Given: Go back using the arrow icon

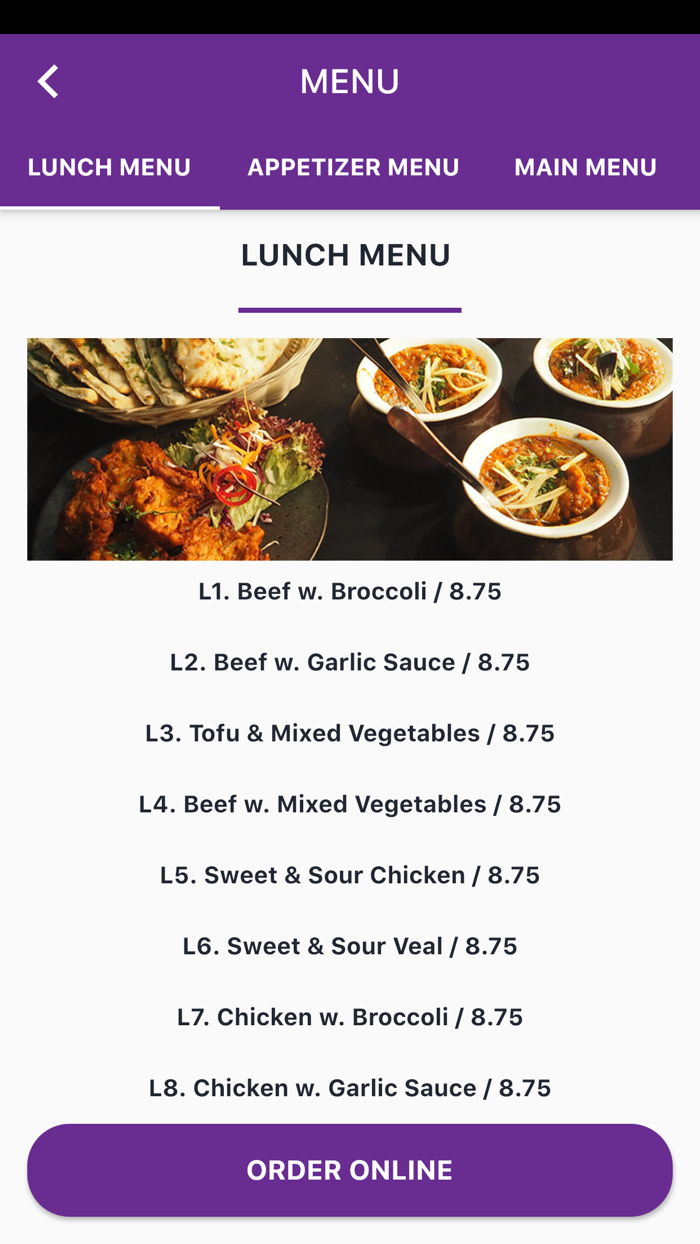Looking at the screenshot, I should [48, 82].
